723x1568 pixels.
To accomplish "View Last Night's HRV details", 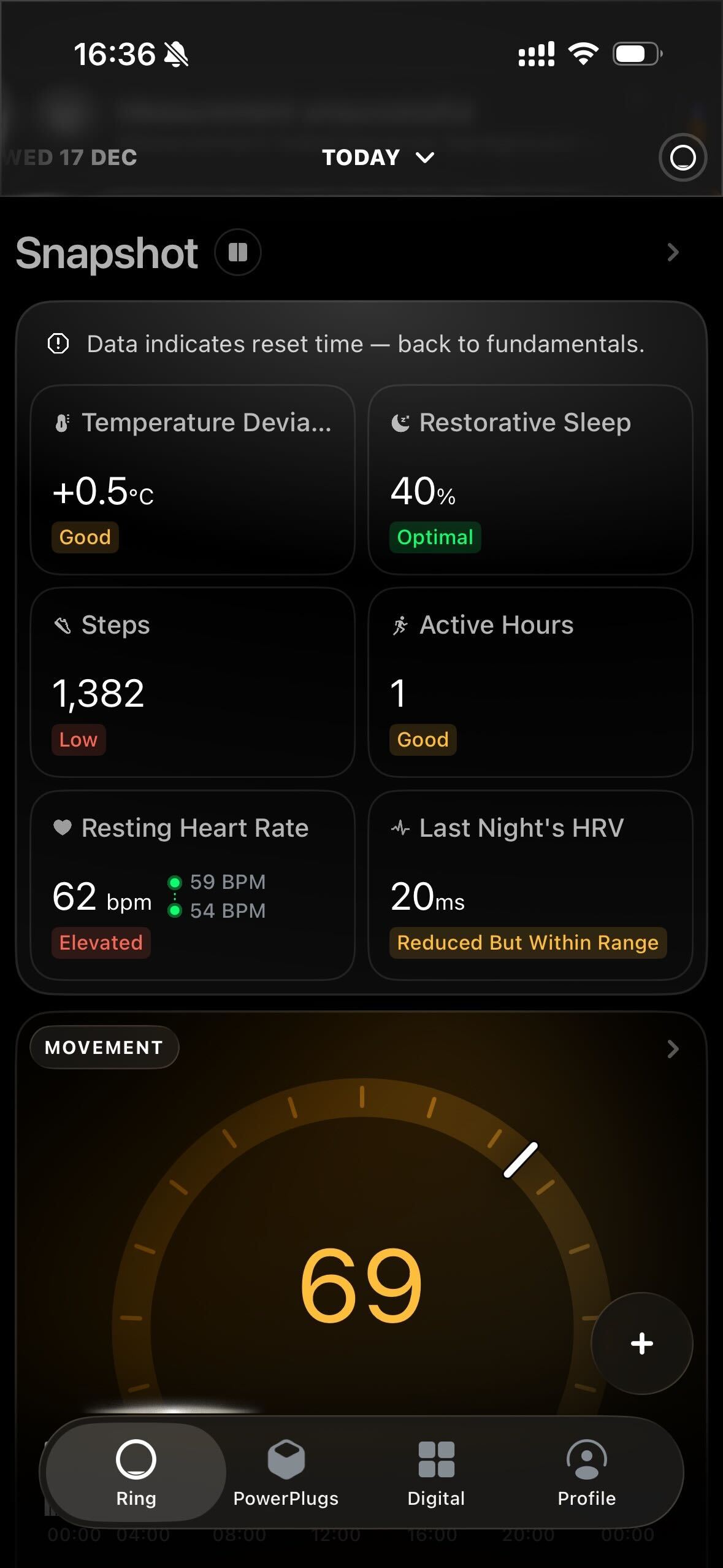I will [x=530, y=885].
